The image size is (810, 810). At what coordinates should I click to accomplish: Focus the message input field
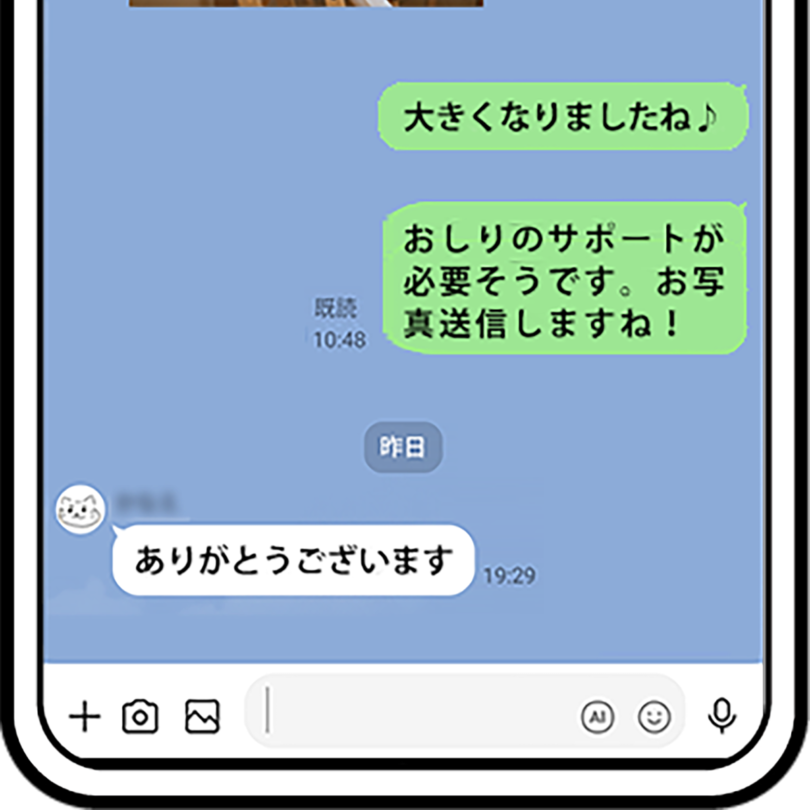(x=420, y=713)
